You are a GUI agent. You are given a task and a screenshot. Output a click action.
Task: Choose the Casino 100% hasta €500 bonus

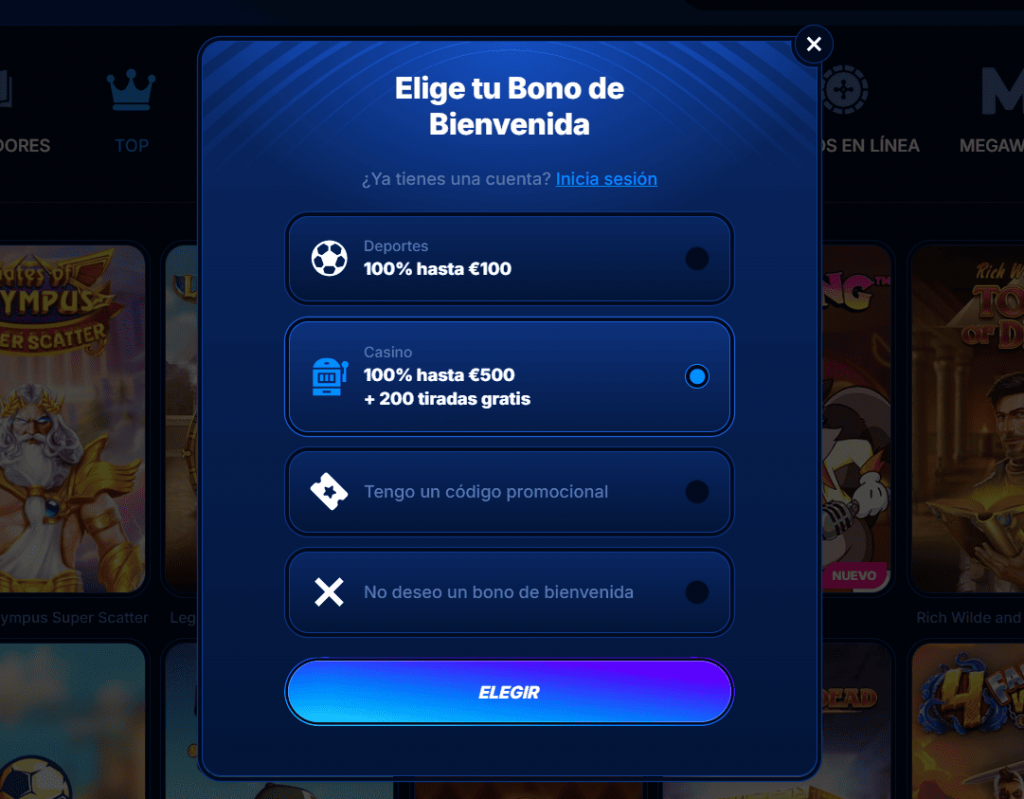[509, 376]
